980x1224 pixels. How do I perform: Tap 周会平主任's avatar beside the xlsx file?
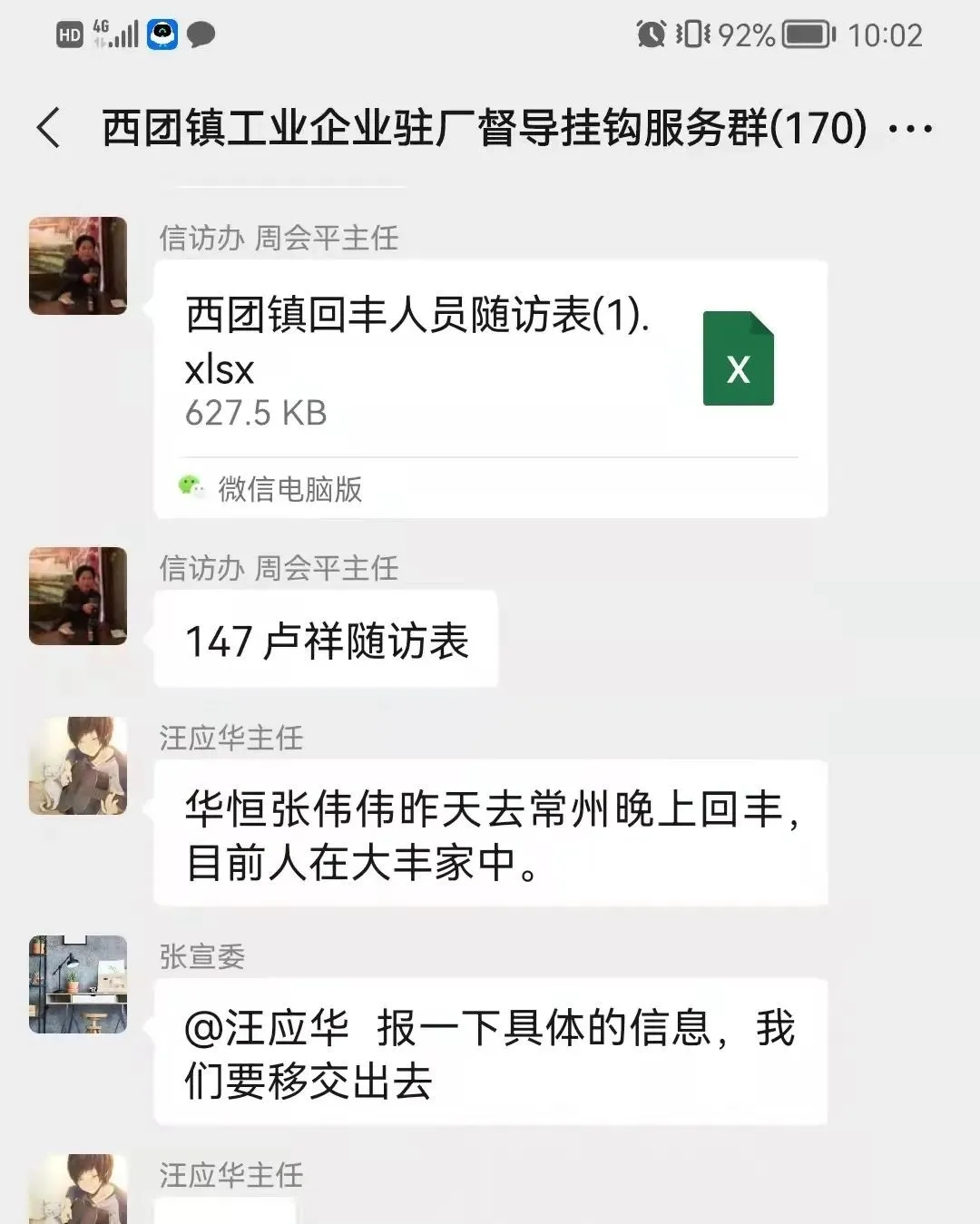click(78, 266)
